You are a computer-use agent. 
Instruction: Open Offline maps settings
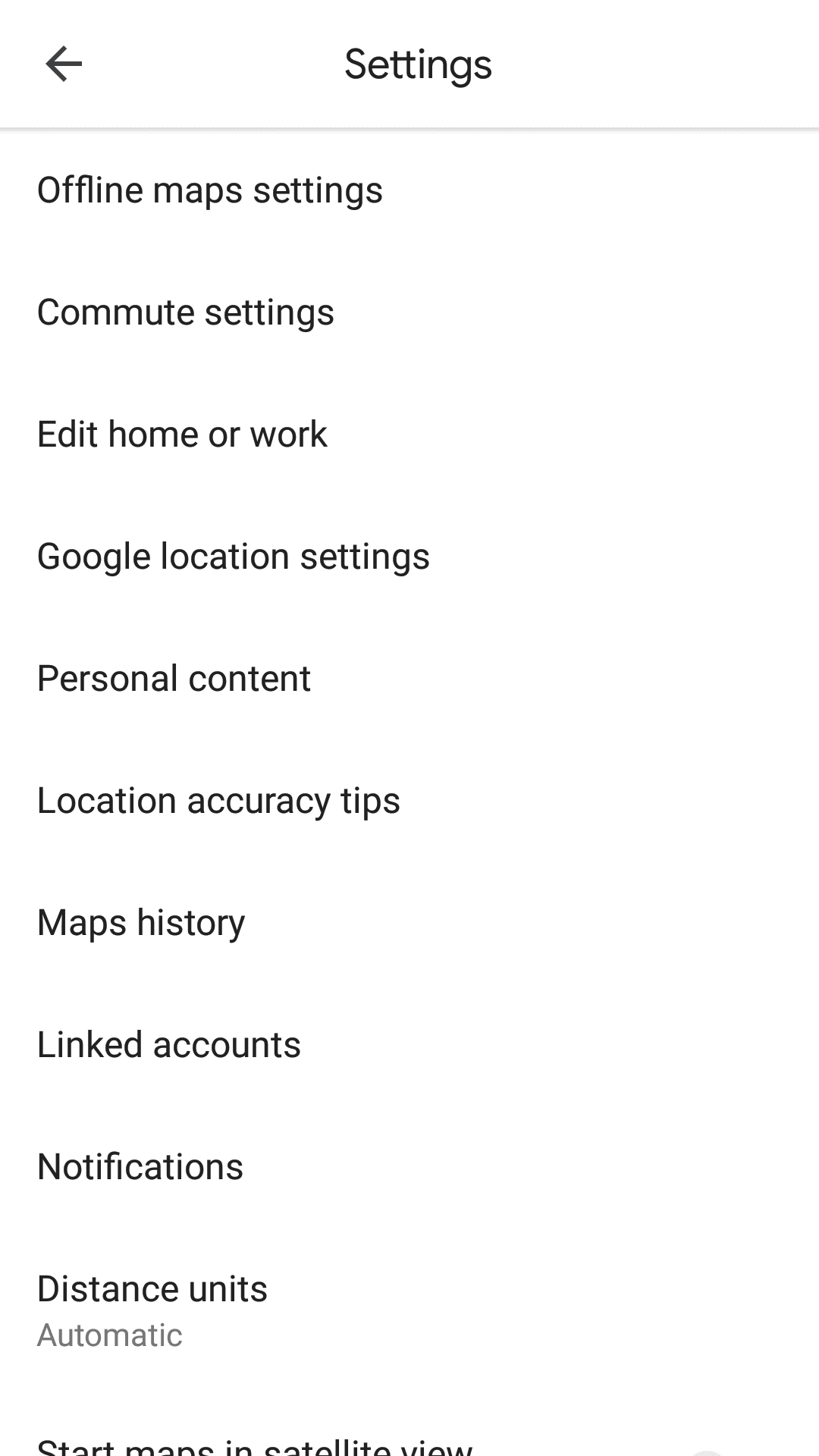click(409, 190)
